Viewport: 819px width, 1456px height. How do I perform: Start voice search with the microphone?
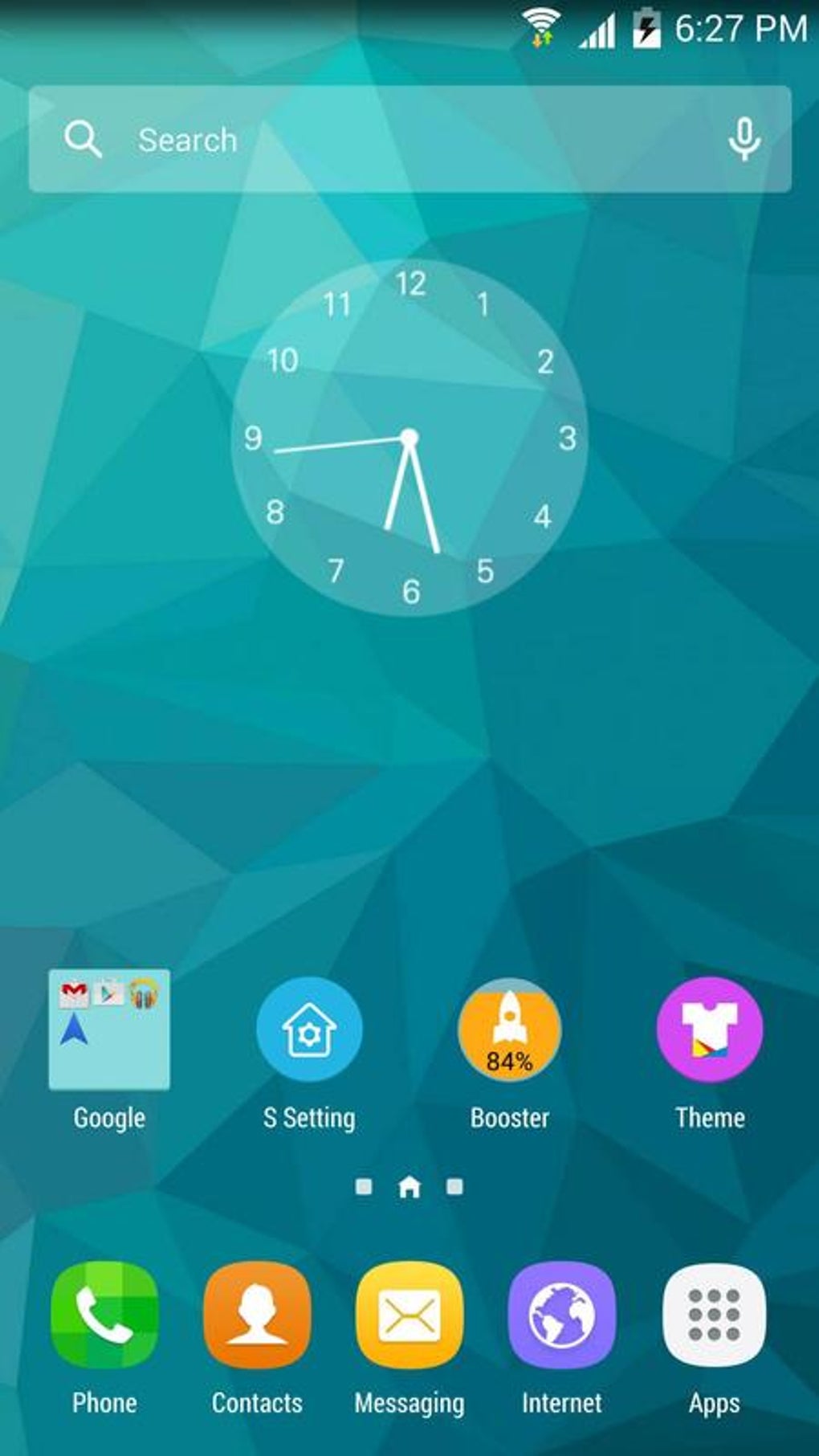tap(744, 139)
